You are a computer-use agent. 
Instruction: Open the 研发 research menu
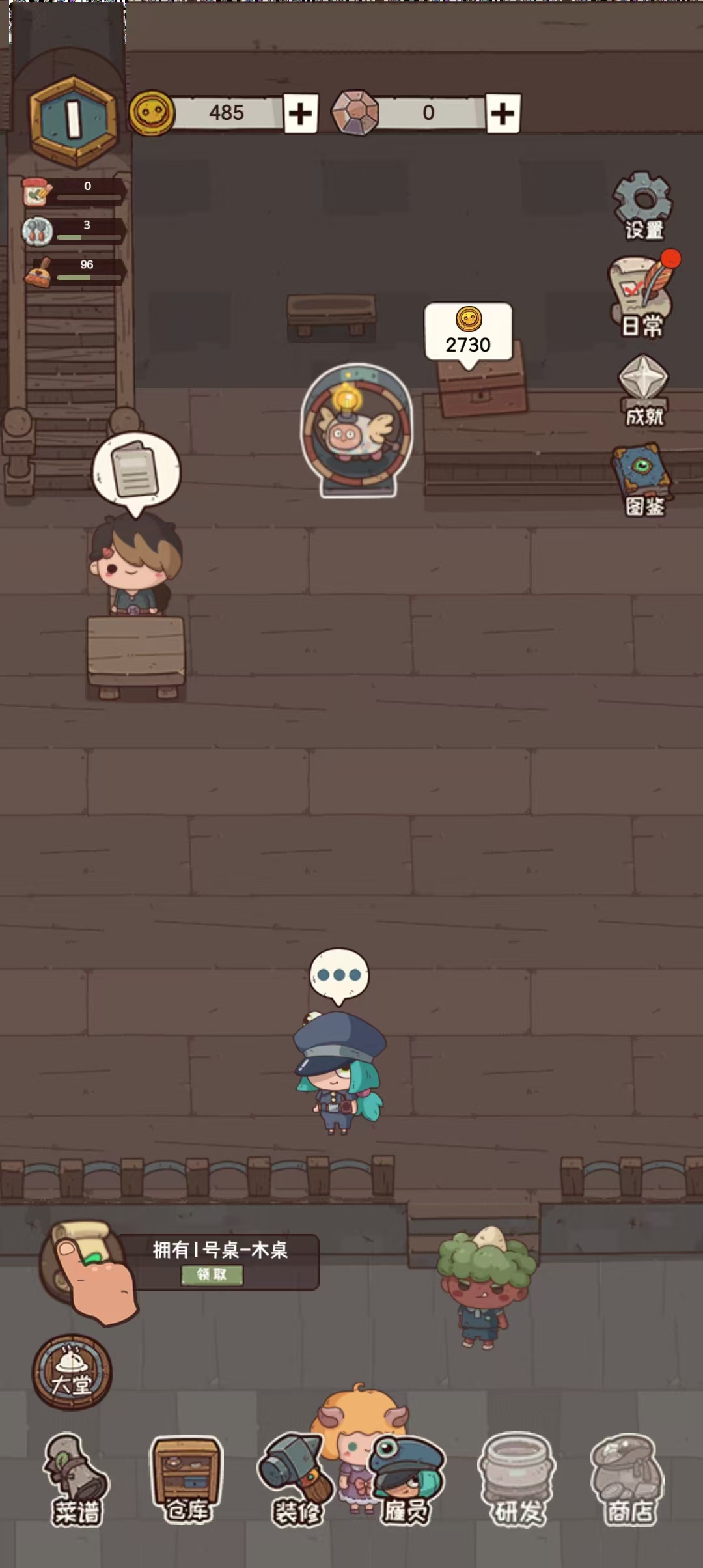tap(517, 1479)
